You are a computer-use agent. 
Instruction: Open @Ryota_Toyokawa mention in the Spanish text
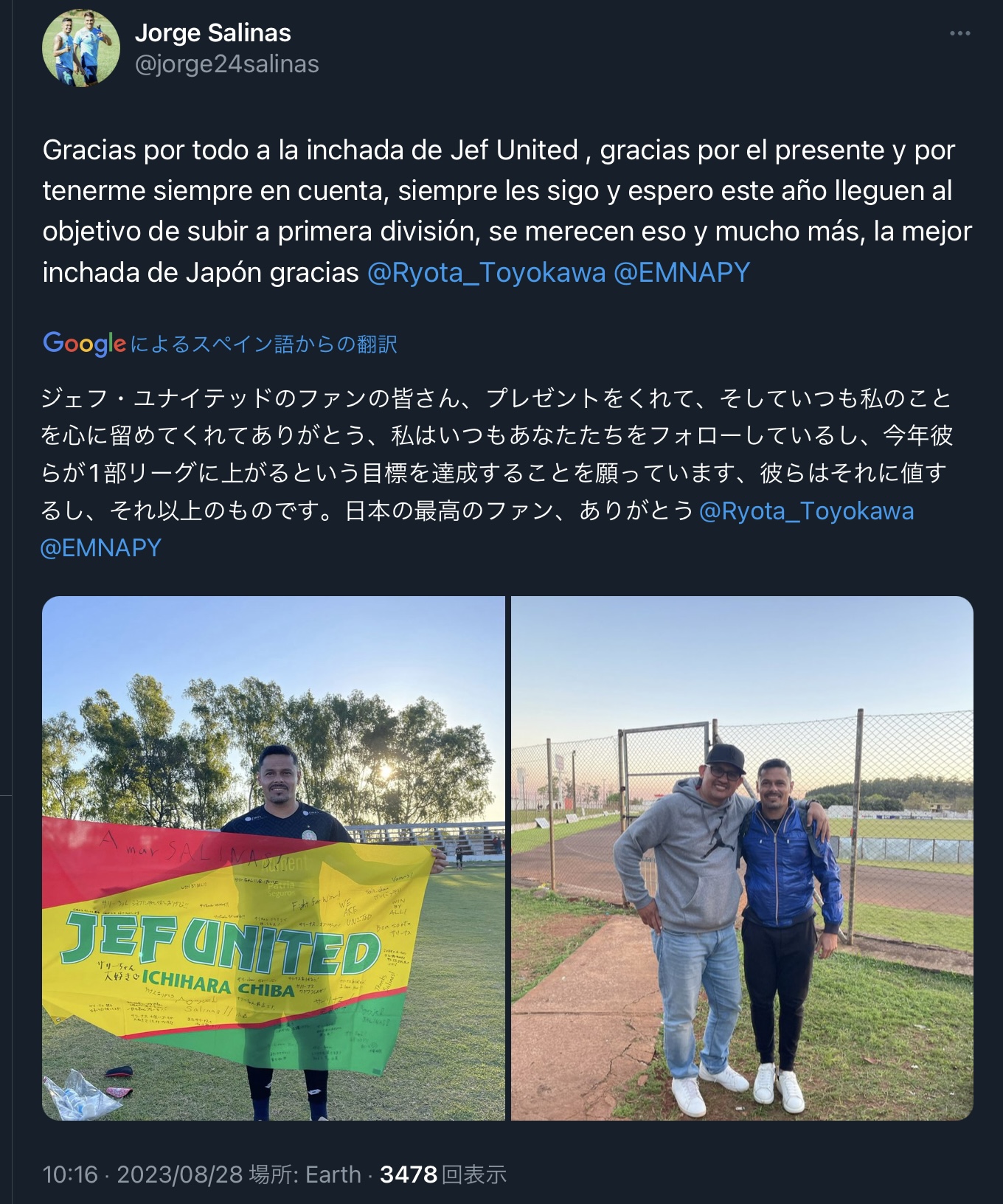point(486,272)
